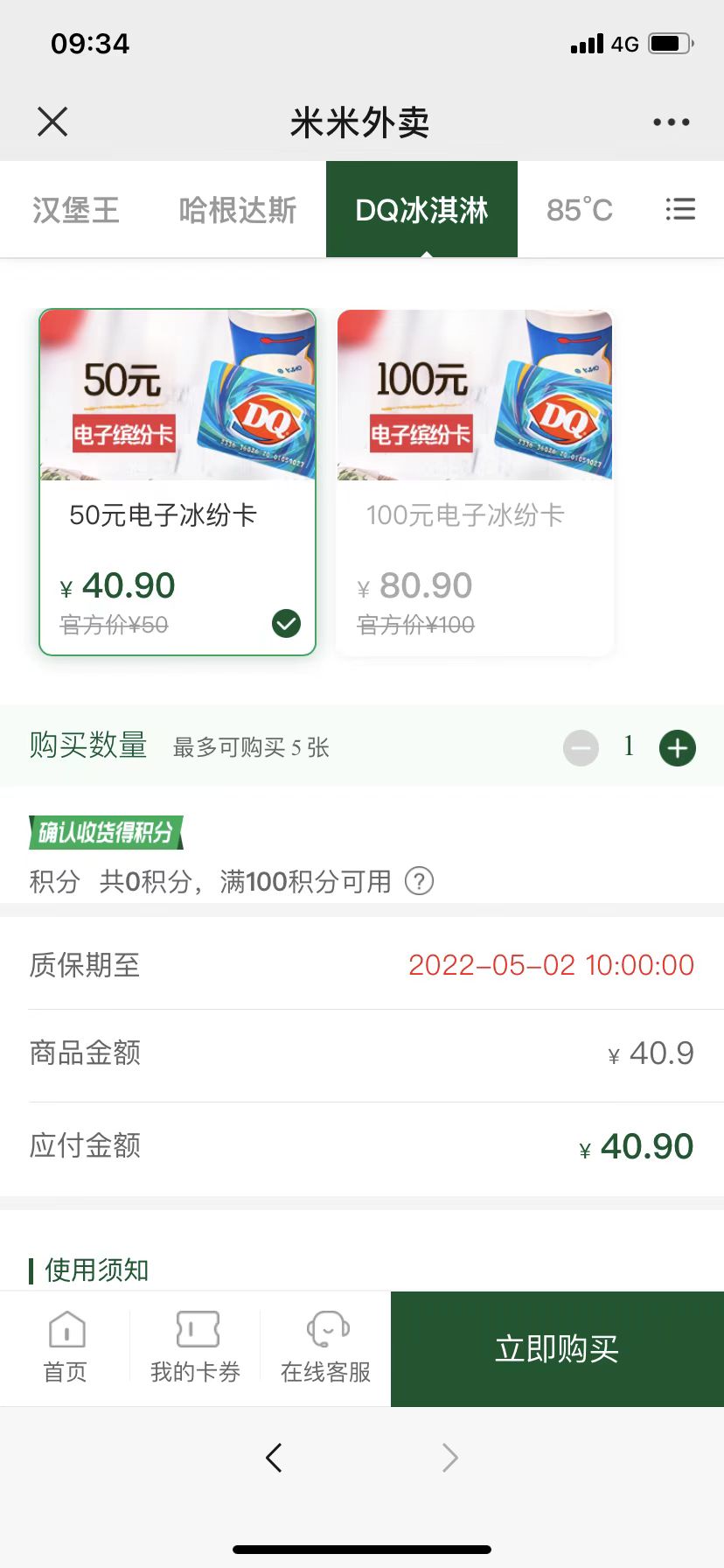Image resolution: width=724 pixels, height=1568 pixels.
Task: Open the 积分 help question mark
Action: point(419,881)
